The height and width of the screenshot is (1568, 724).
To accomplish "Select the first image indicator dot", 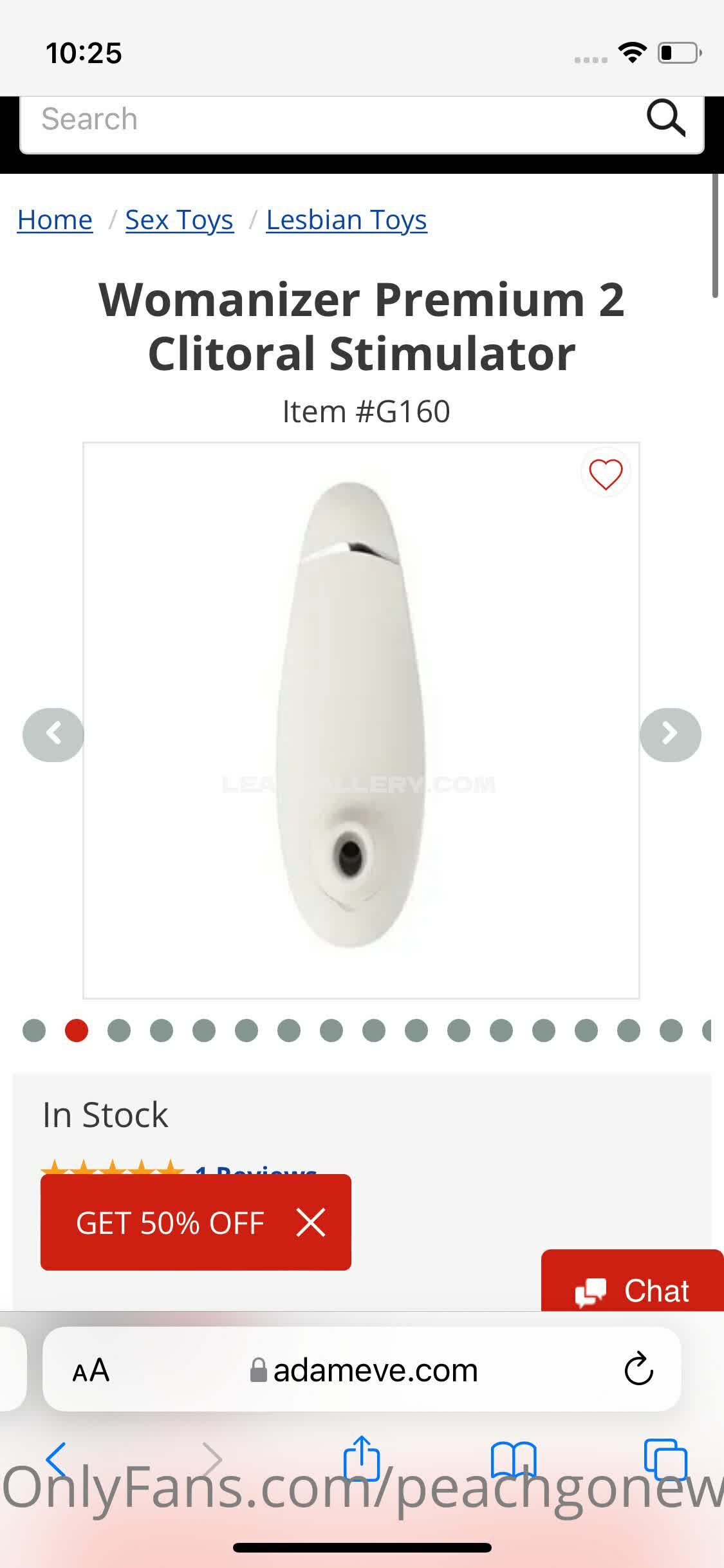I will tap(34, 1031).
